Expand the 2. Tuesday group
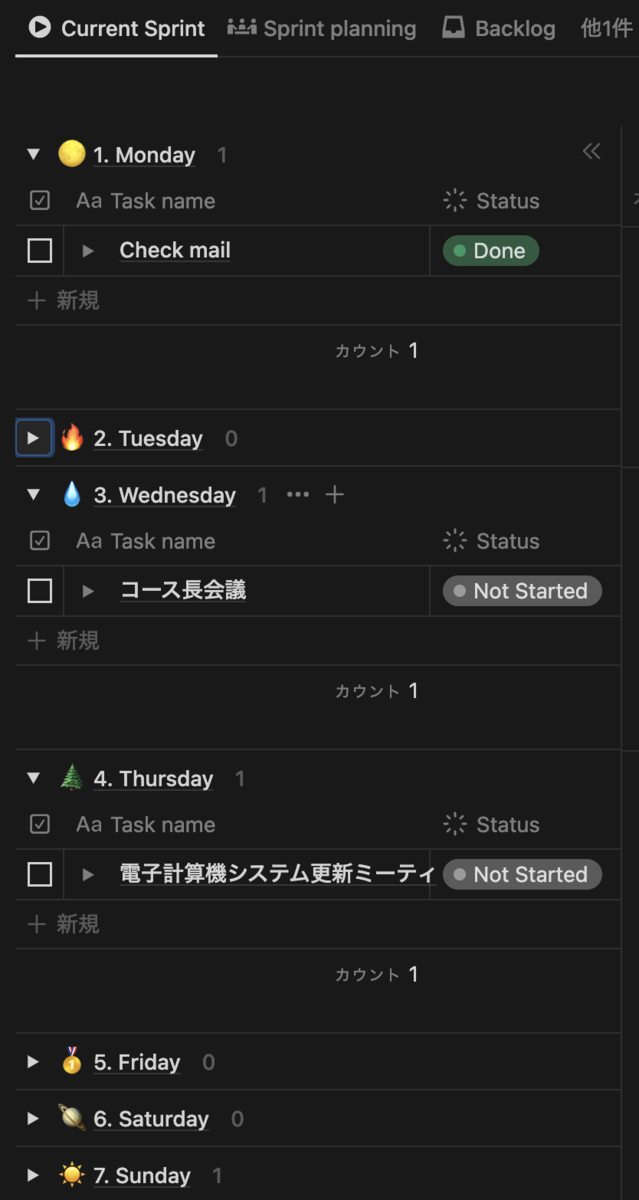The height and width of the screenshot is (1200, 639). [x=34, y=438]
